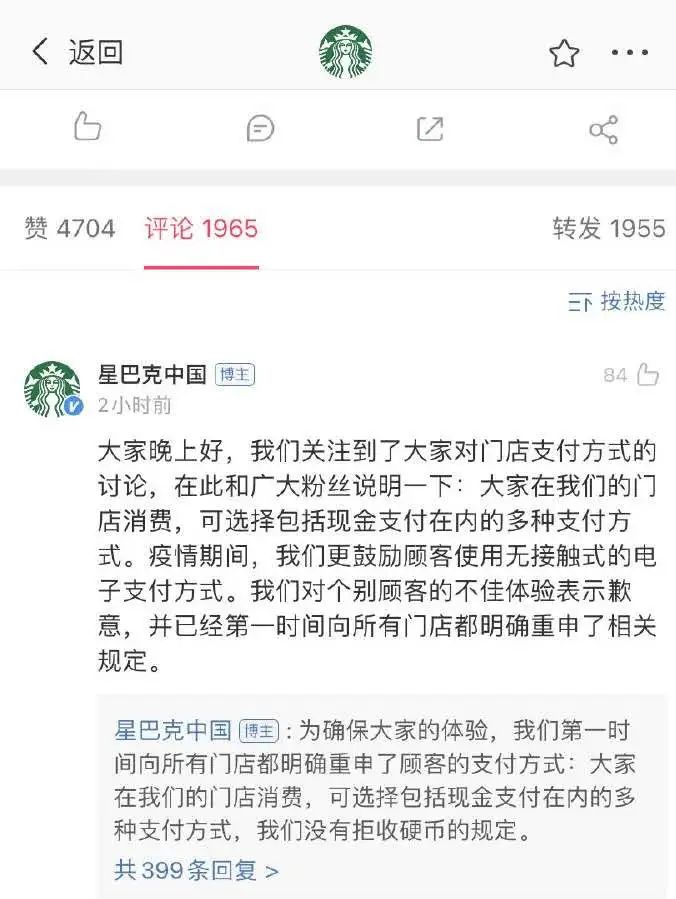
Task: Favorite this post with the star icon
Action: (564, 53)
